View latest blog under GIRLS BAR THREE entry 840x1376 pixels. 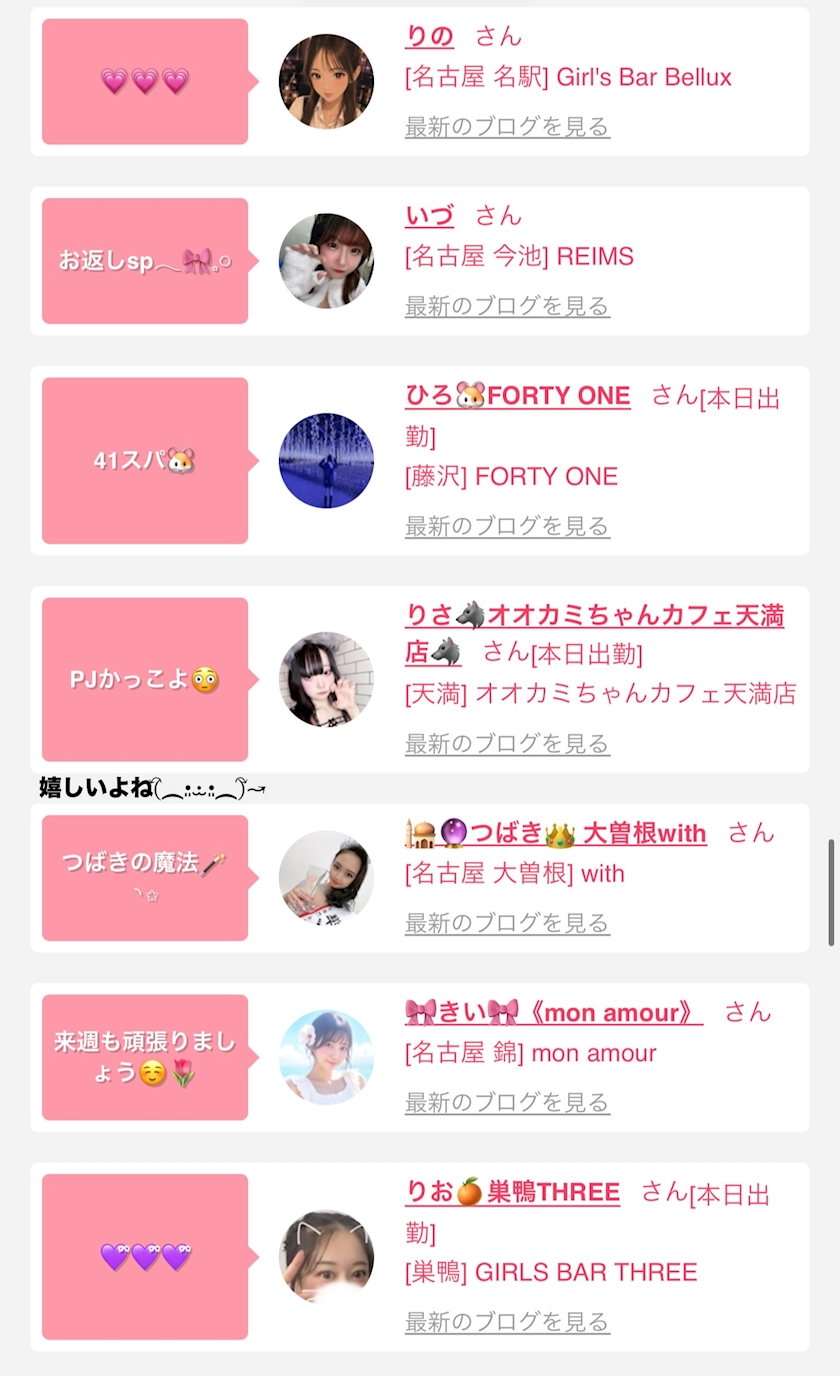pos(507,1322)
